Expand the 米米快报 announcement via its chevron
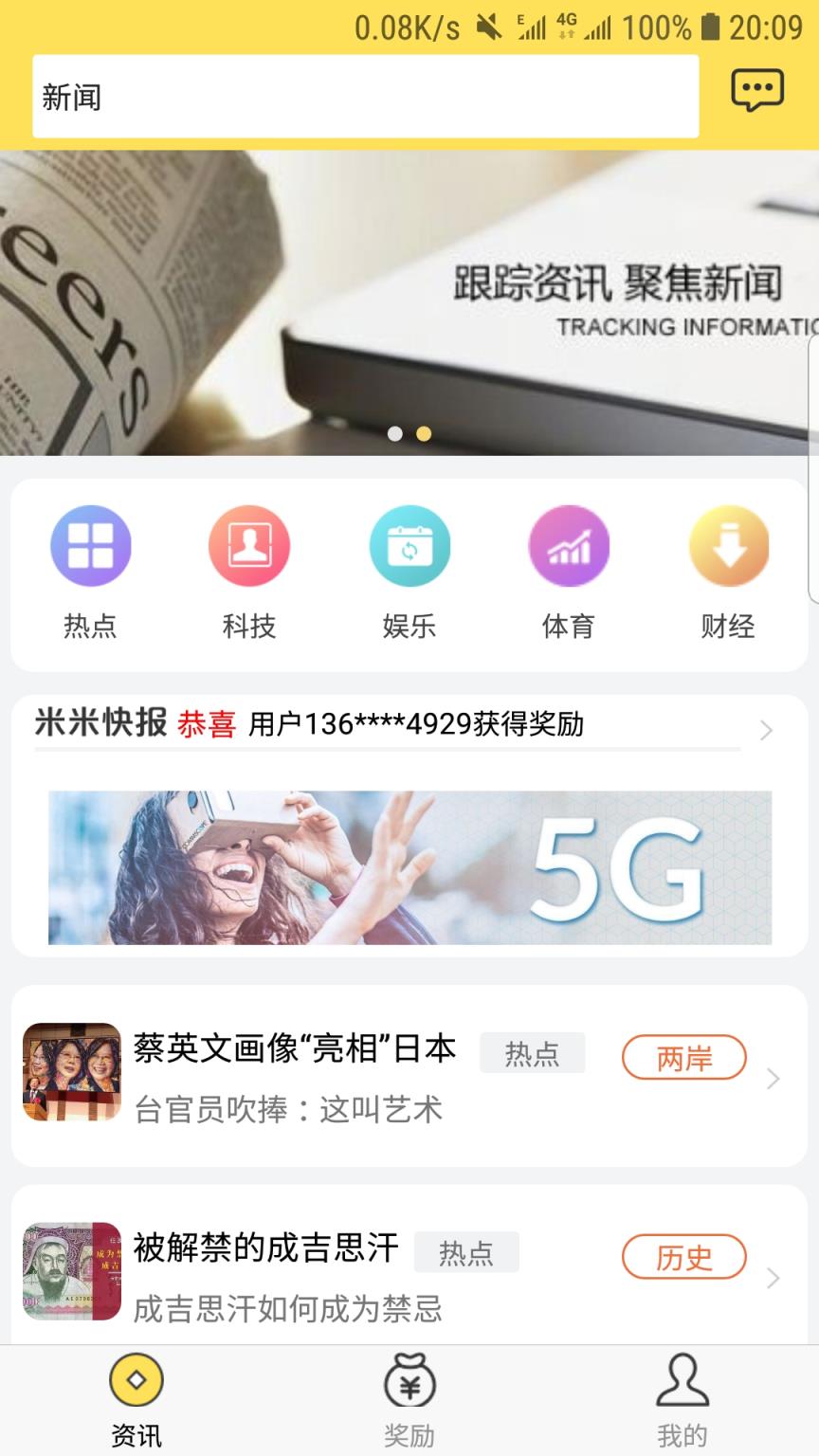Viewport: 819px width, 1456px height. [x=766, y=730]
